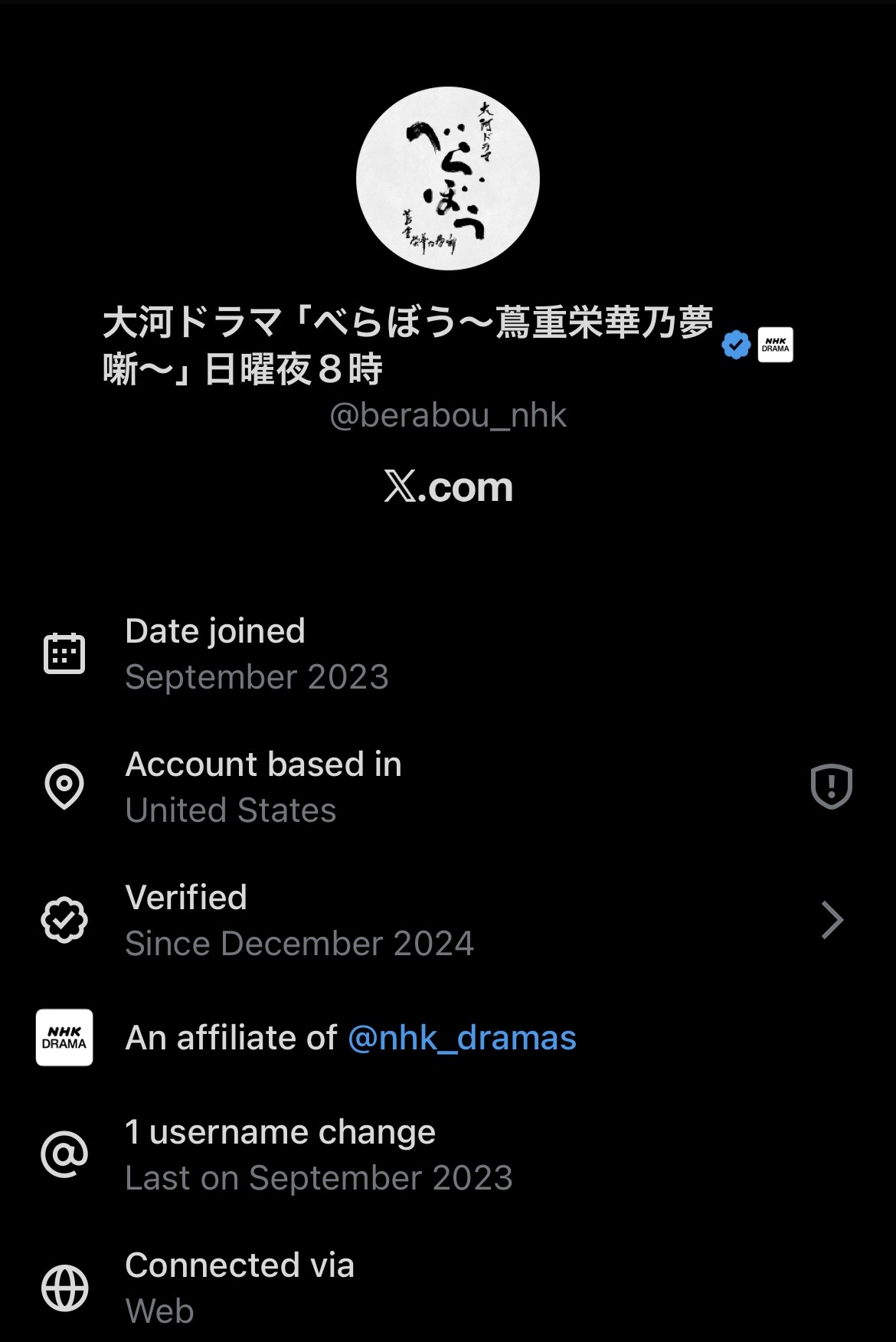This screenshot has height=1342, width=896.
Task: Select the Account based in United States row
Action: 264,785
